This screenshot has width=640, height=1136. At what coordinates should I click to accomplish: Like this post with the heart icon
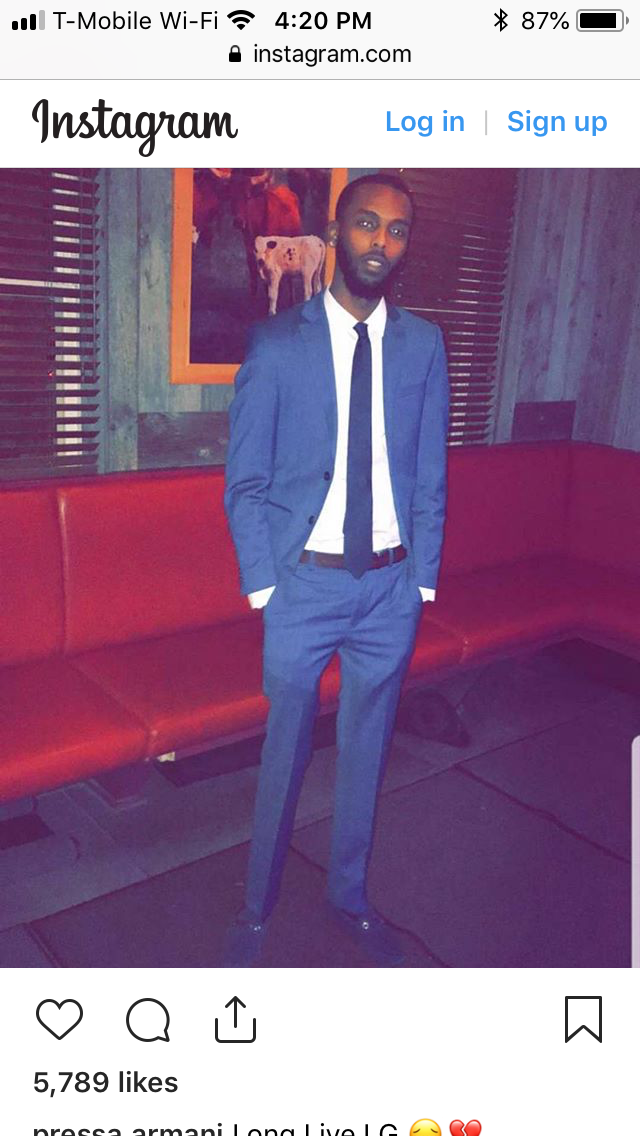pyautogui.click(x=59, y=1020)
